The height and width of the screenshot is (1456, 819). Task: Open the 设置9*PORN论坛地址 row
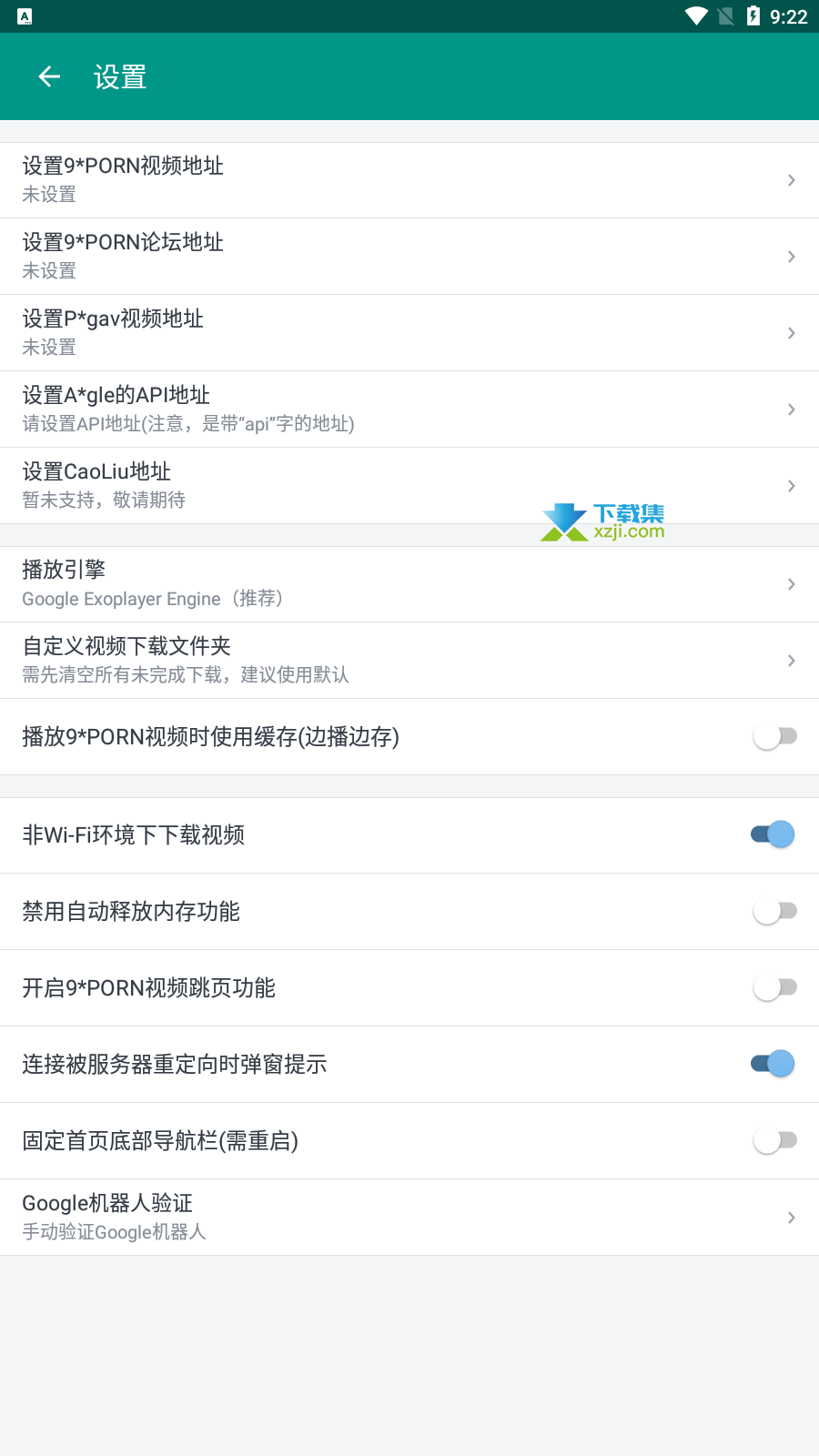coord(409,257)
